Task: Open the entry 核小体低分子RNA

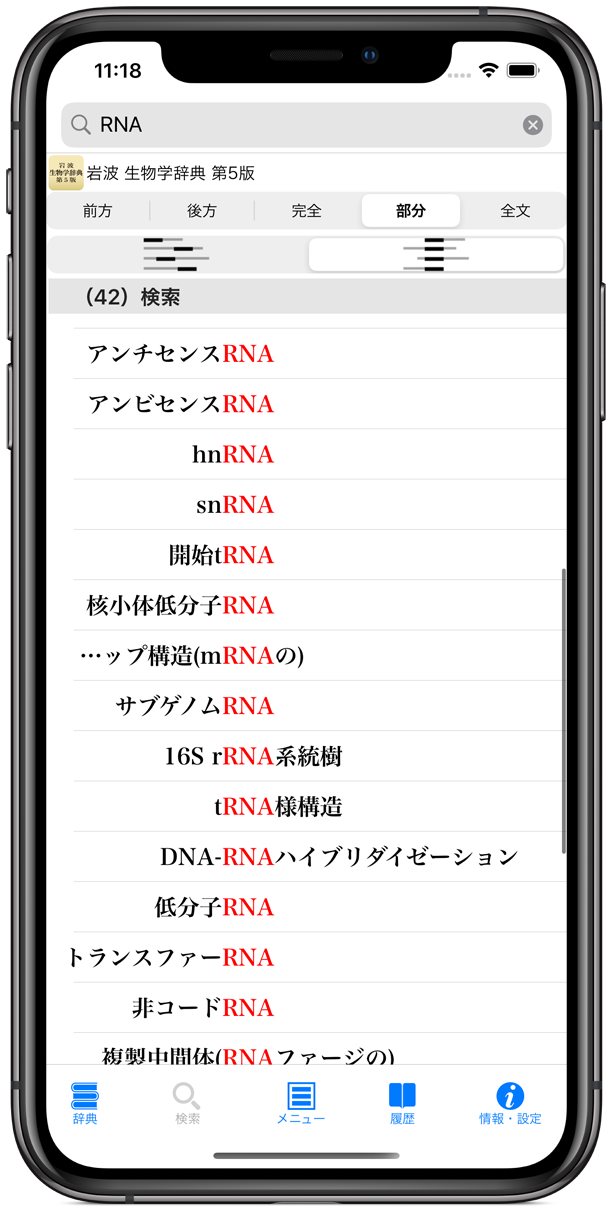Action: click(x=180, y=606)
